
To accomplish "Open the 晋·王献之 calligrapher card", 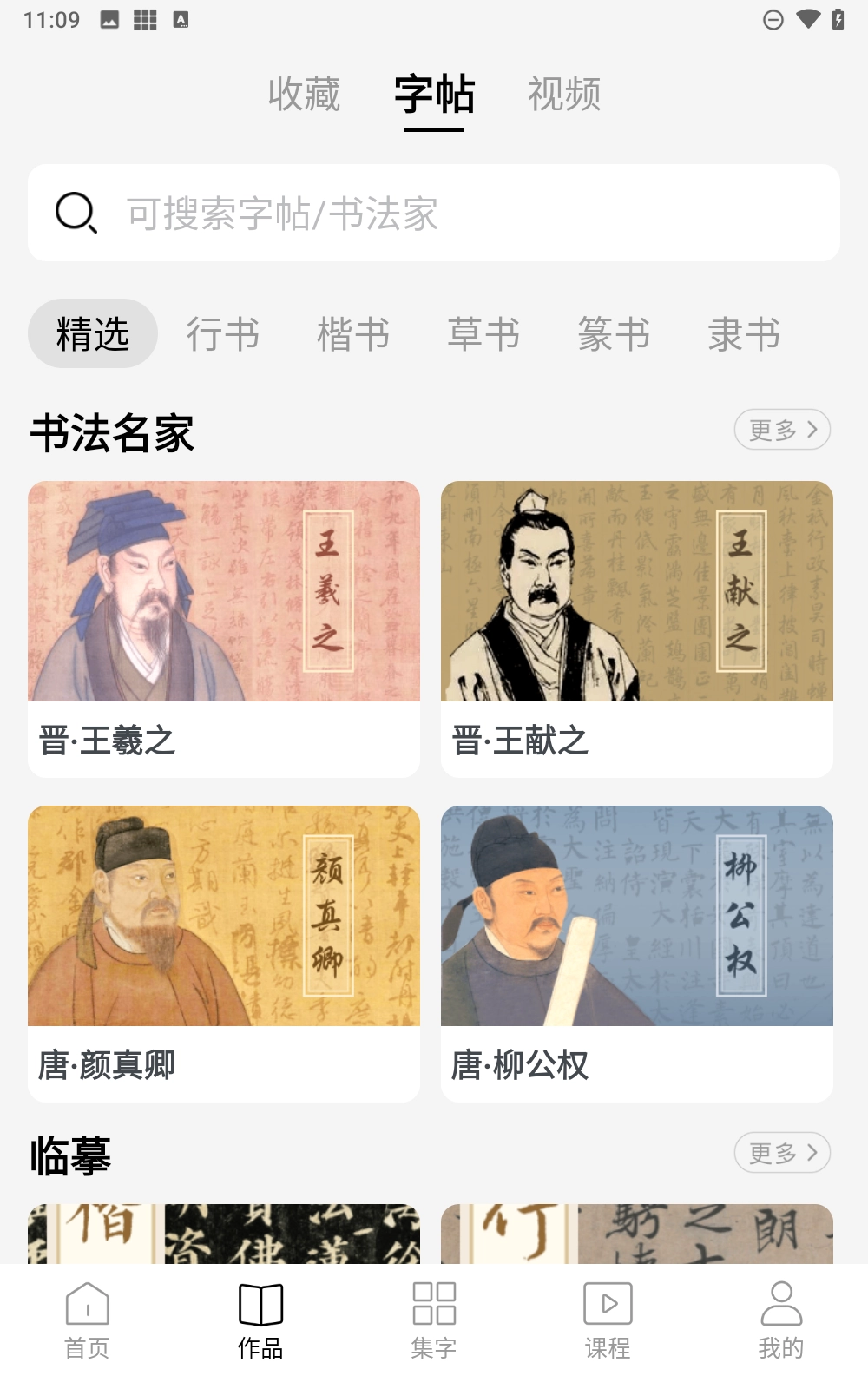I will coord(637,629).
